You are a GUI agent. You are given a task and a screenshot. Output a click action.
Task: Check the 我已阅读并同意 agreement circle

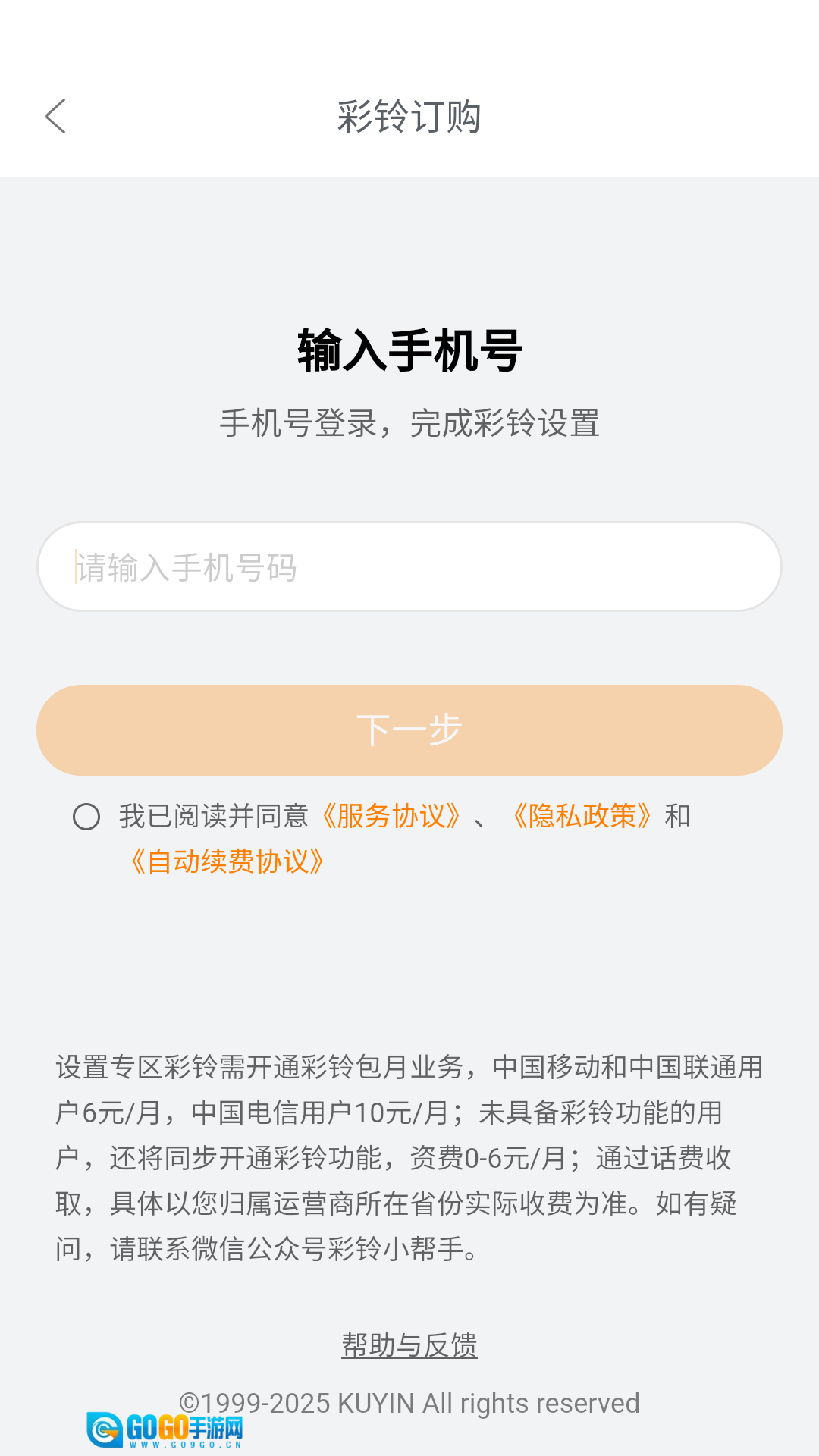(86, 817)
